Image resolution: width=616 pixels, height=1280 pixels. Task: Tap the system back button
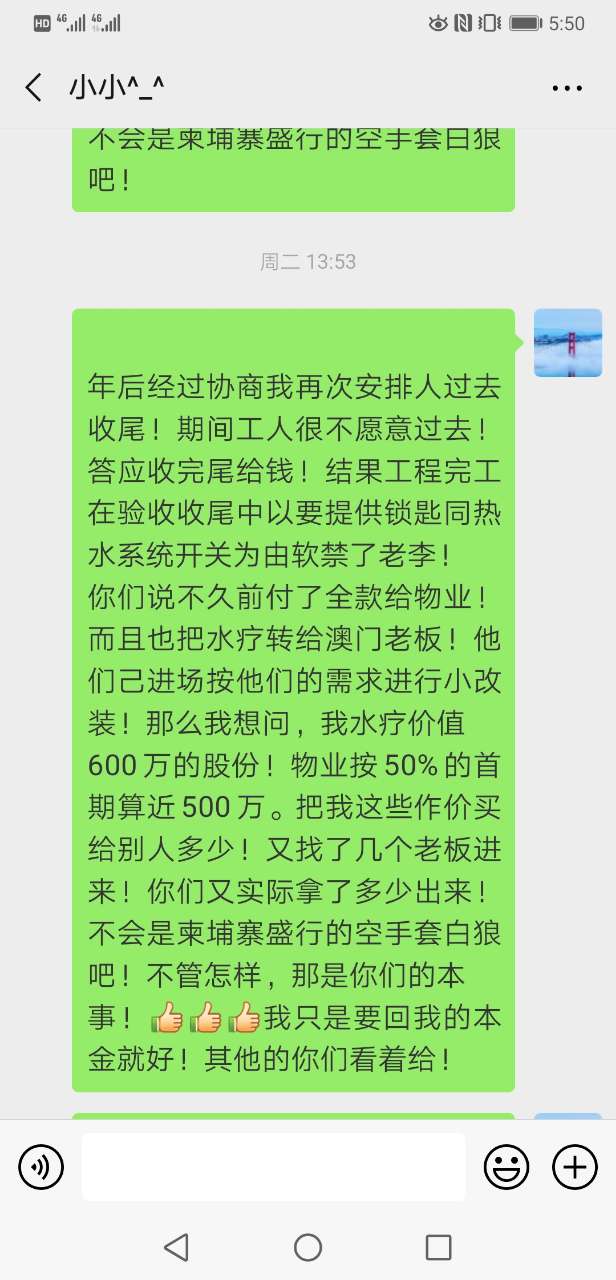176,1246
